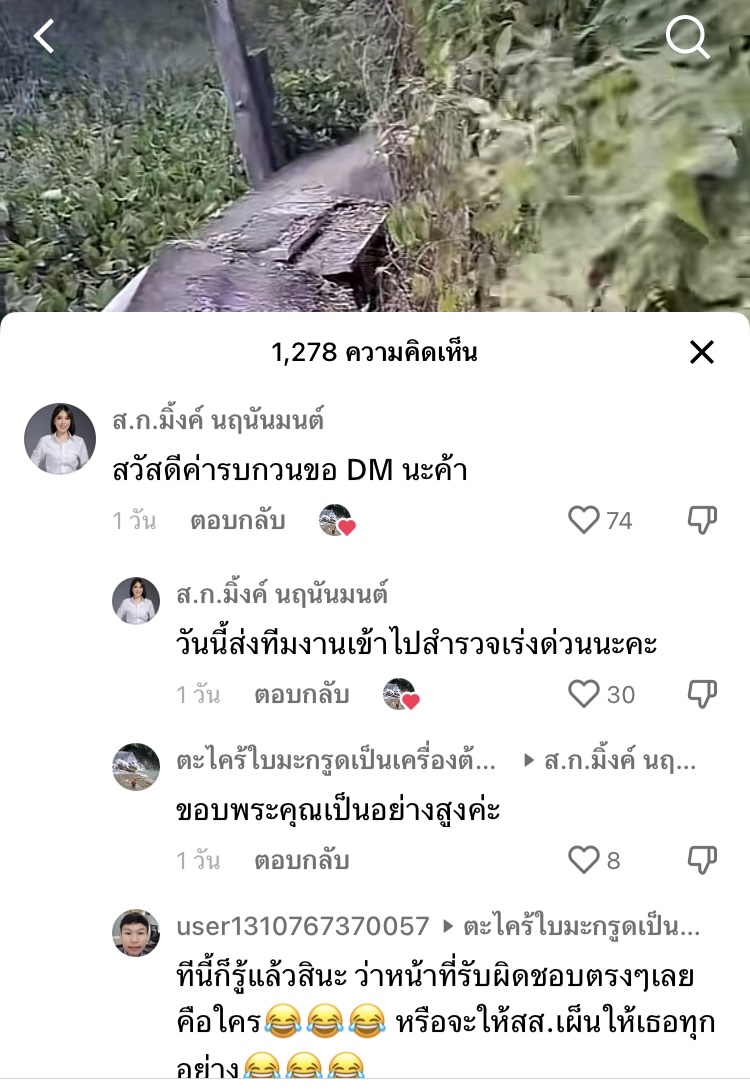Like the ขอบพระคุณเป็นอย่างสูงค่ะ comment

[583, 860]
